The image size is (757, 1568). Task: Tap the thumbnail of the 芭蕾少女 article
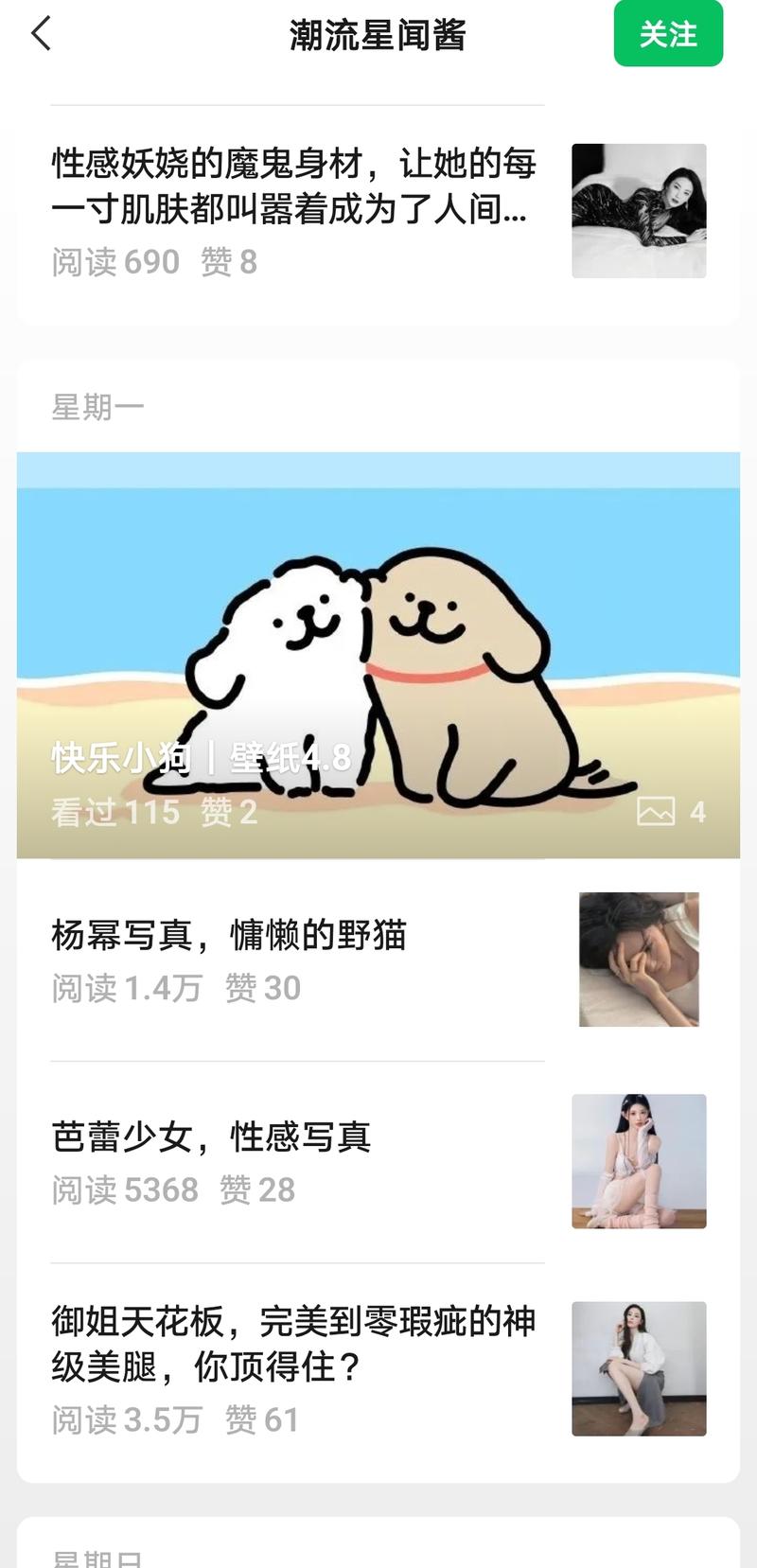(639, 1161)
